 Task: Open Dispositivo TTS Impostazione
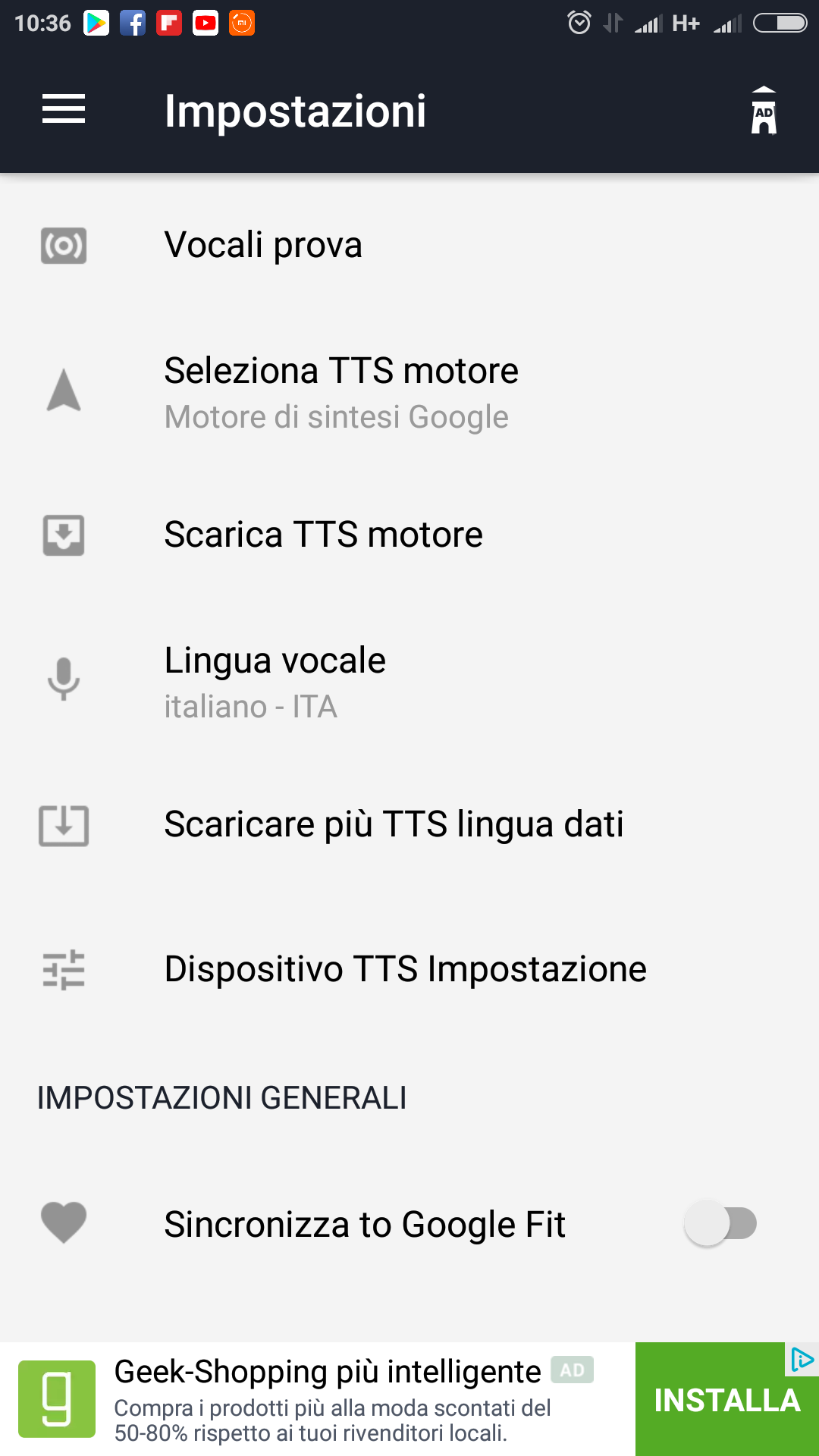409,969
